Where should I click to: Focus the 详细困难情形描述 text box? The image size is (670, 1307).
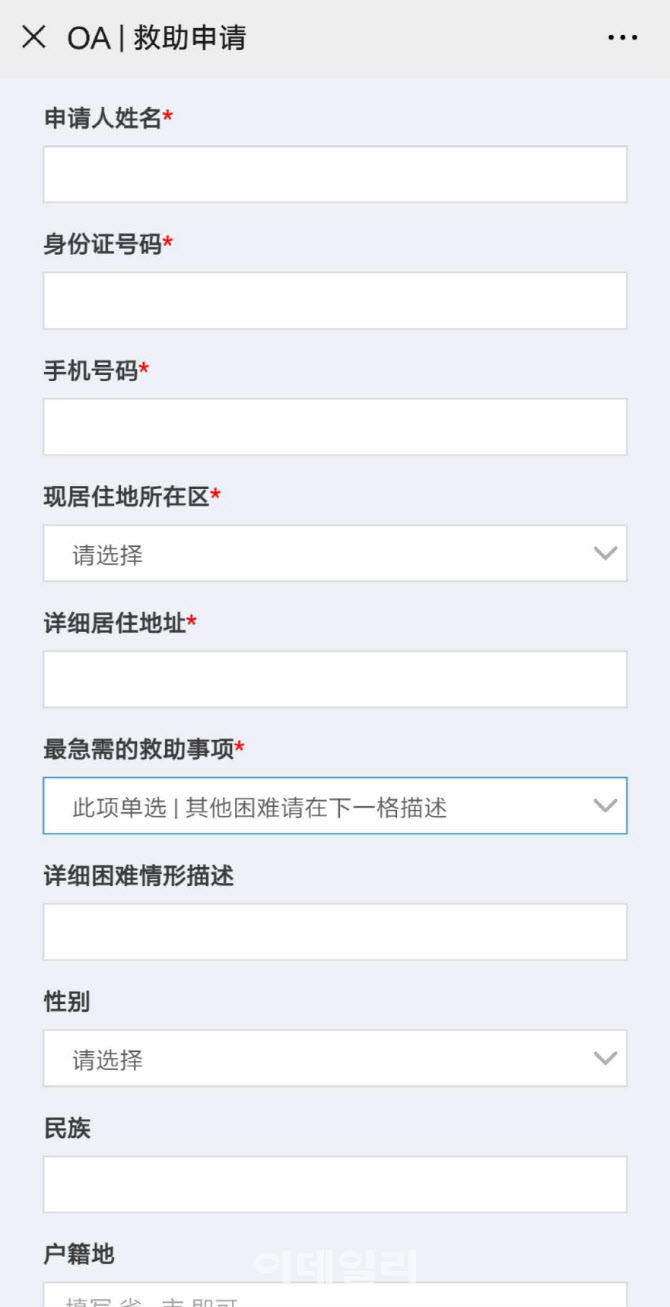pos(334,932)
